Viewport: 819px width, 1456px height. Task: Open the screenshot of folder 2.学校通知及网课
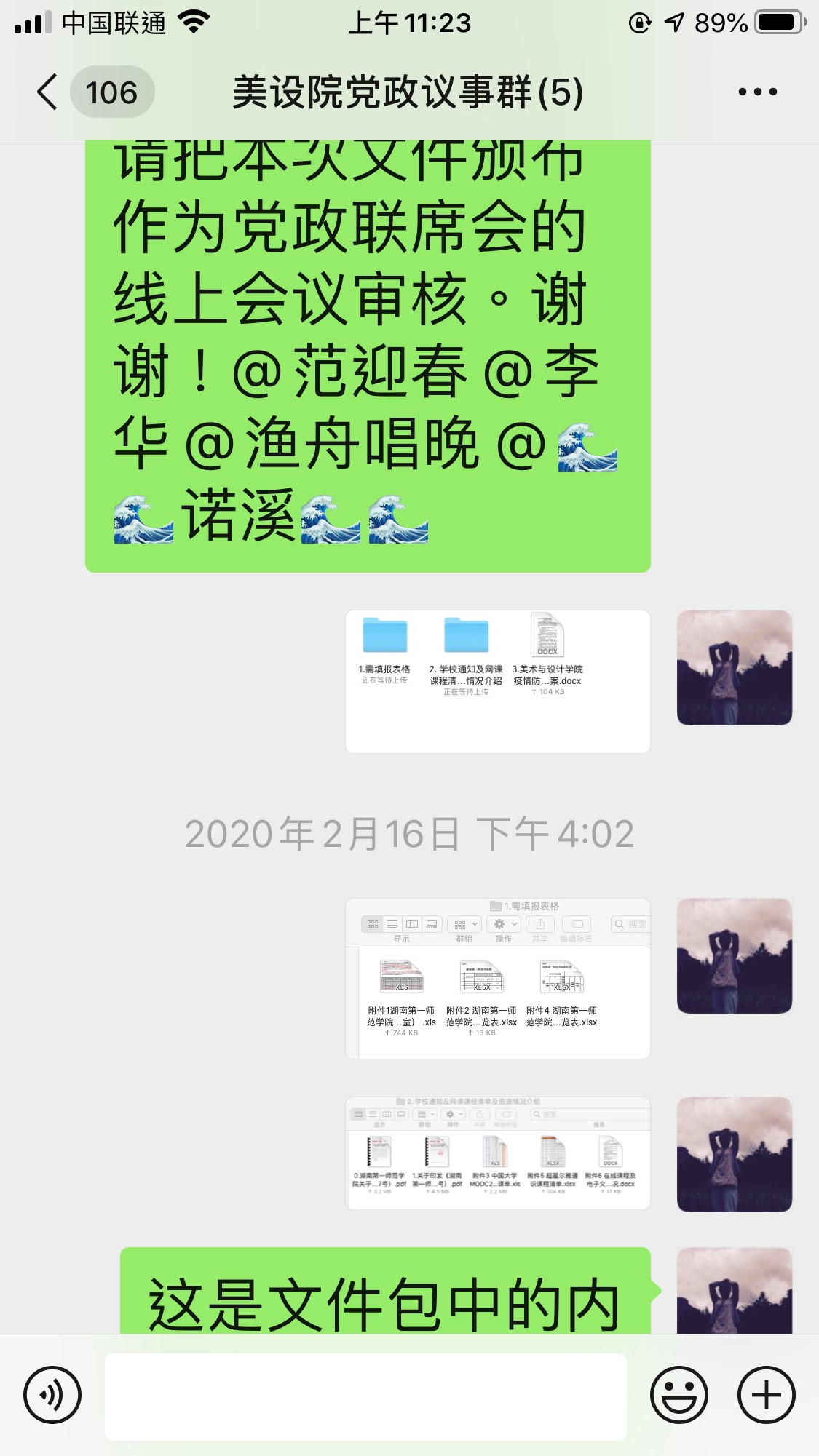pos(497,1153)
